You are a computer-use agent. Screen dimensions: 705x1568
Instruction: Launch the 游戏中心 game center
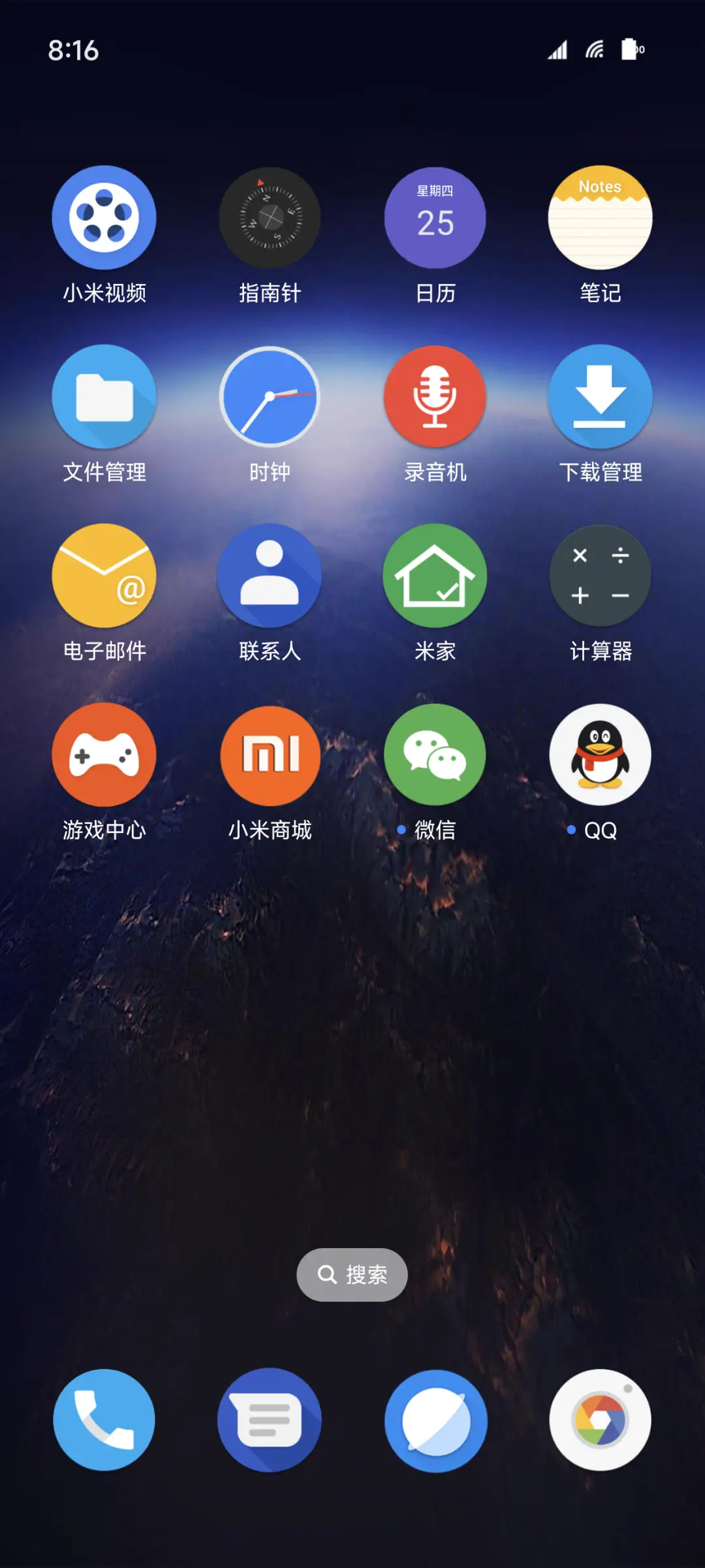[104, 754]
